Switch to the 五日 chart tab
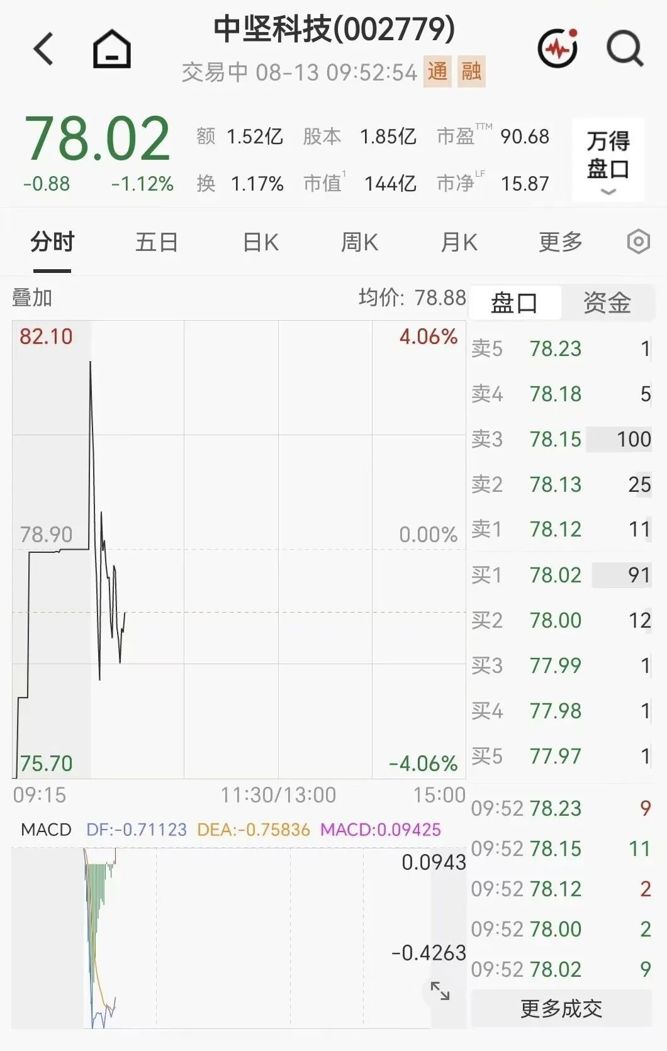The image size is (667, 1051). point(156,241)
